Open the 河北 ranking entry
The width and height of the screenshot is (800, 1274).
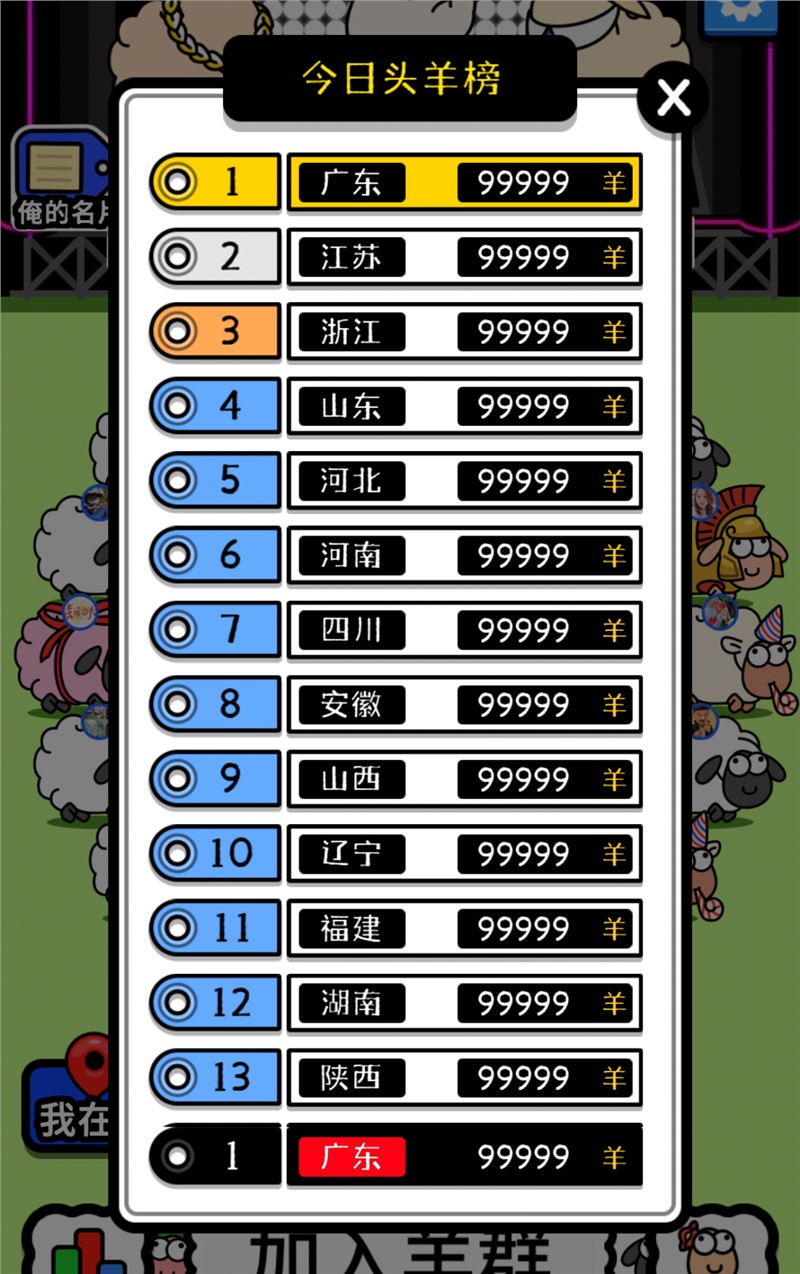(x=464, y=481)
